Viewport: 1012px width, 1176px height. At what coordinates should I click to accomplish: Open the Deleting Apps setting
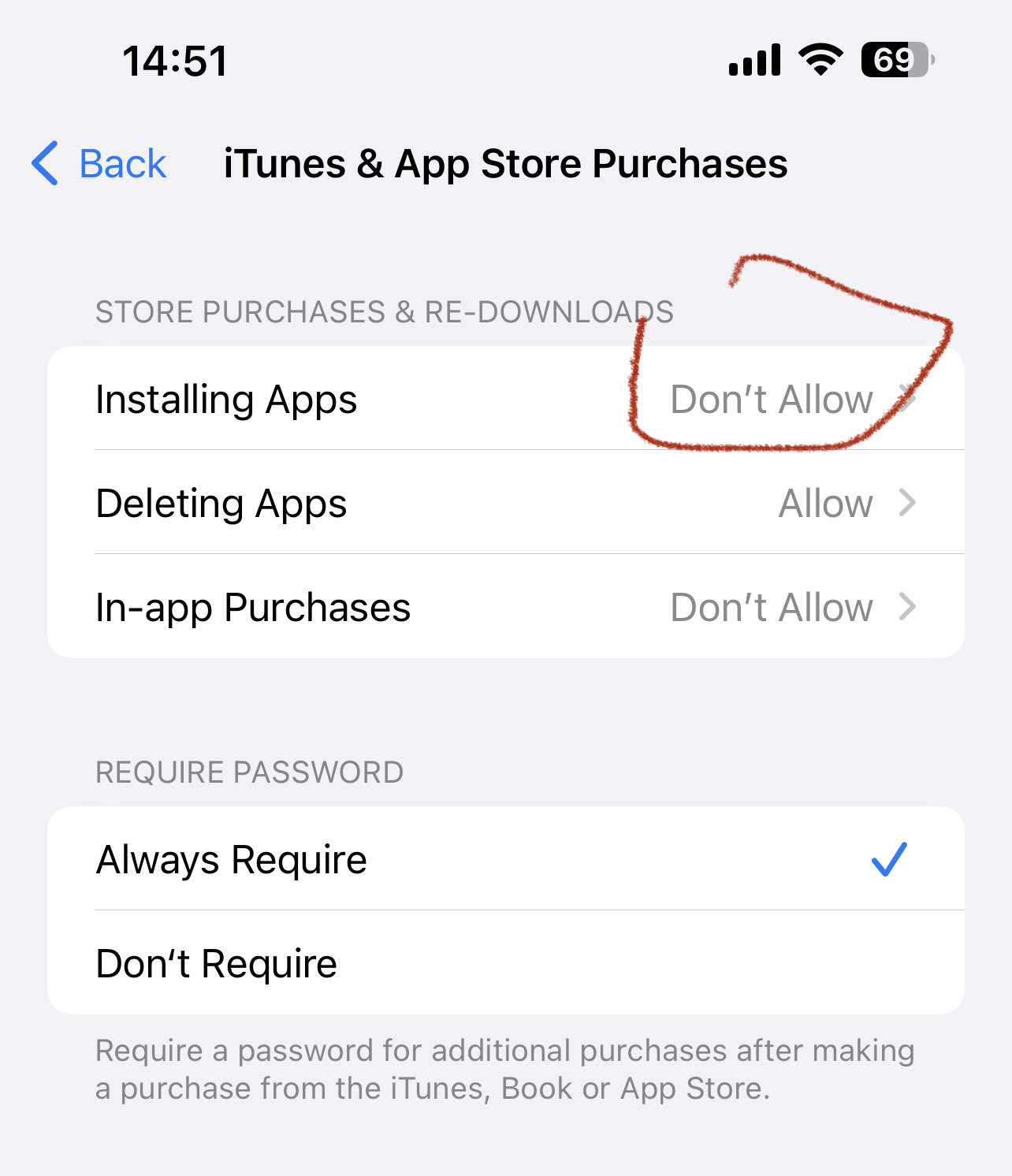tap(504, 503)
